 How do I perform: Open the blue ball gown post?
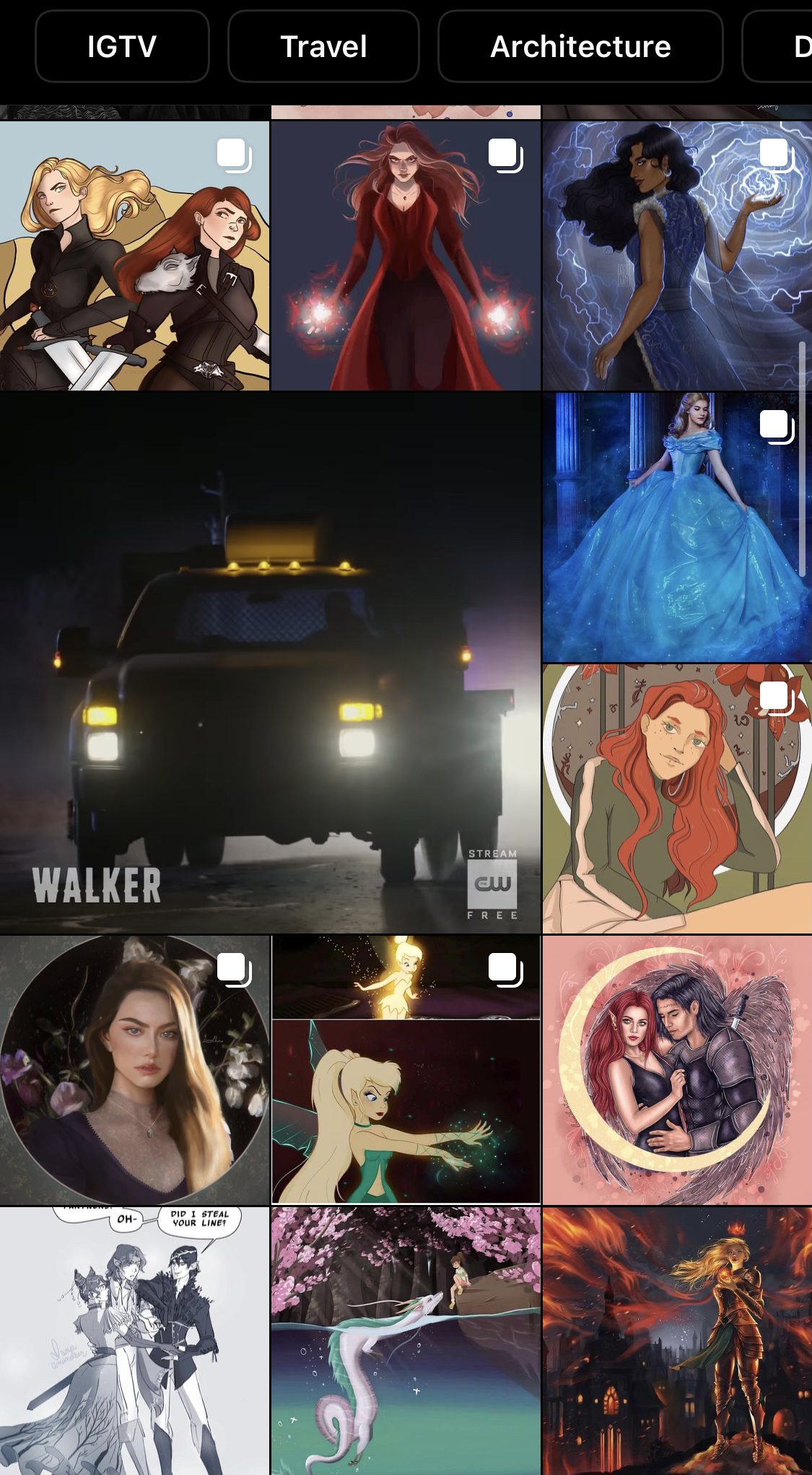click(x=676, y=528)
